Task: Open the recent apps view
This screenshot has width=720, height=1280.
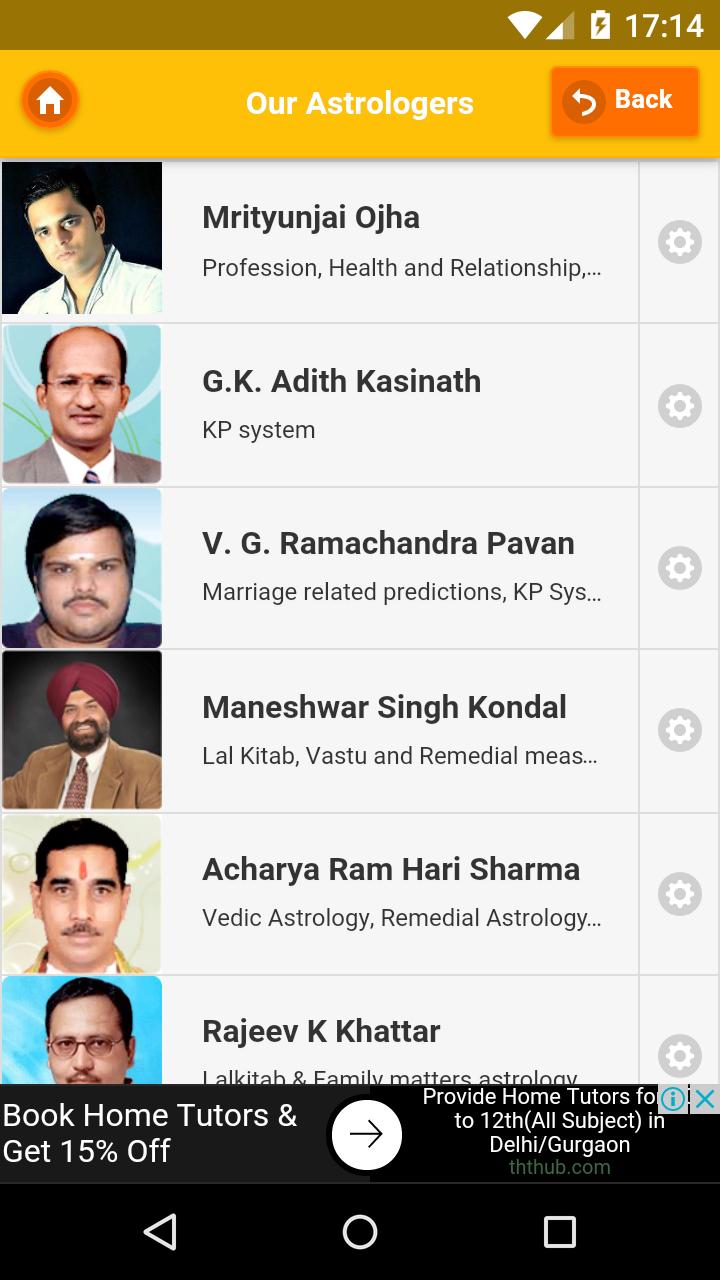Action: 559,1232
